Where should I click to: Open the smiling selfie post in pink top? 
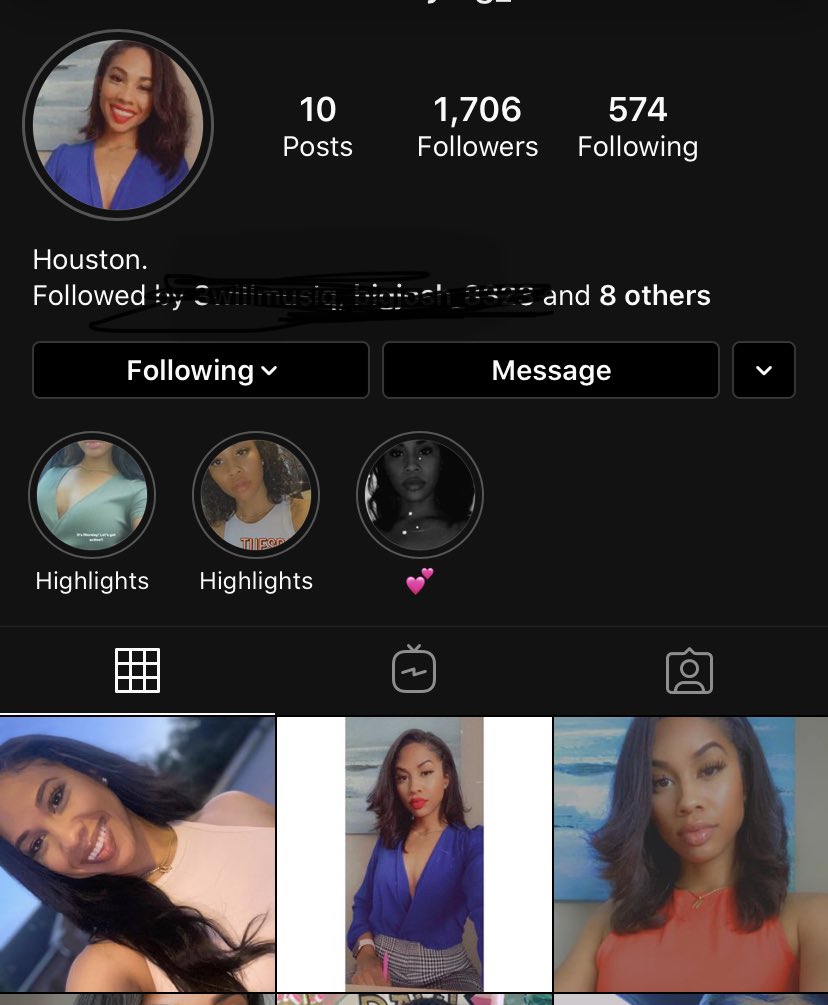point(137,853)
